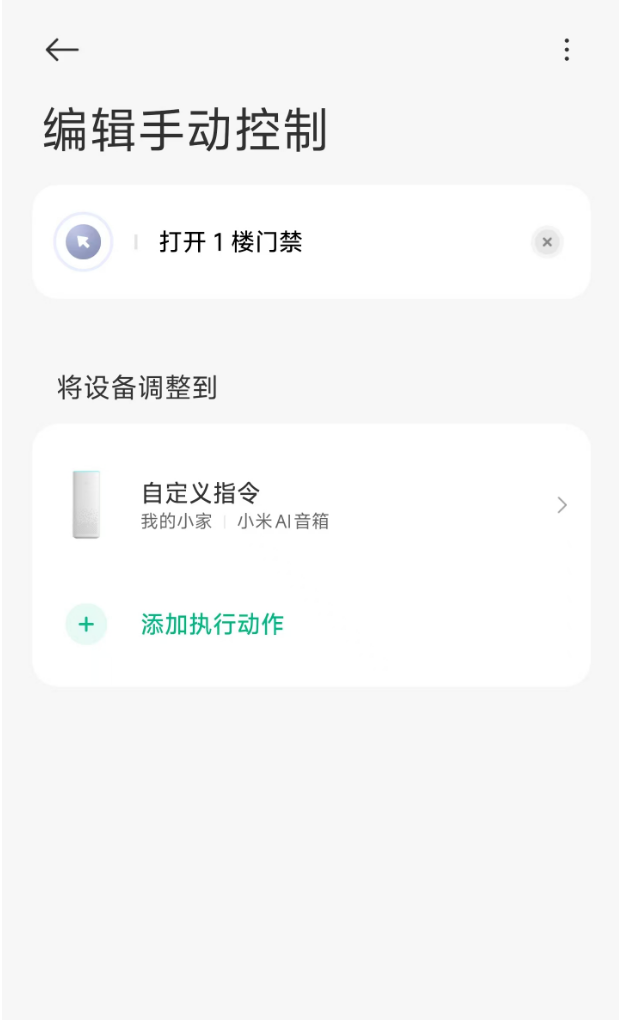Tap 添加执行动作 to add an action
Viewport: 619px width, 1020px height.
[212, 625]
